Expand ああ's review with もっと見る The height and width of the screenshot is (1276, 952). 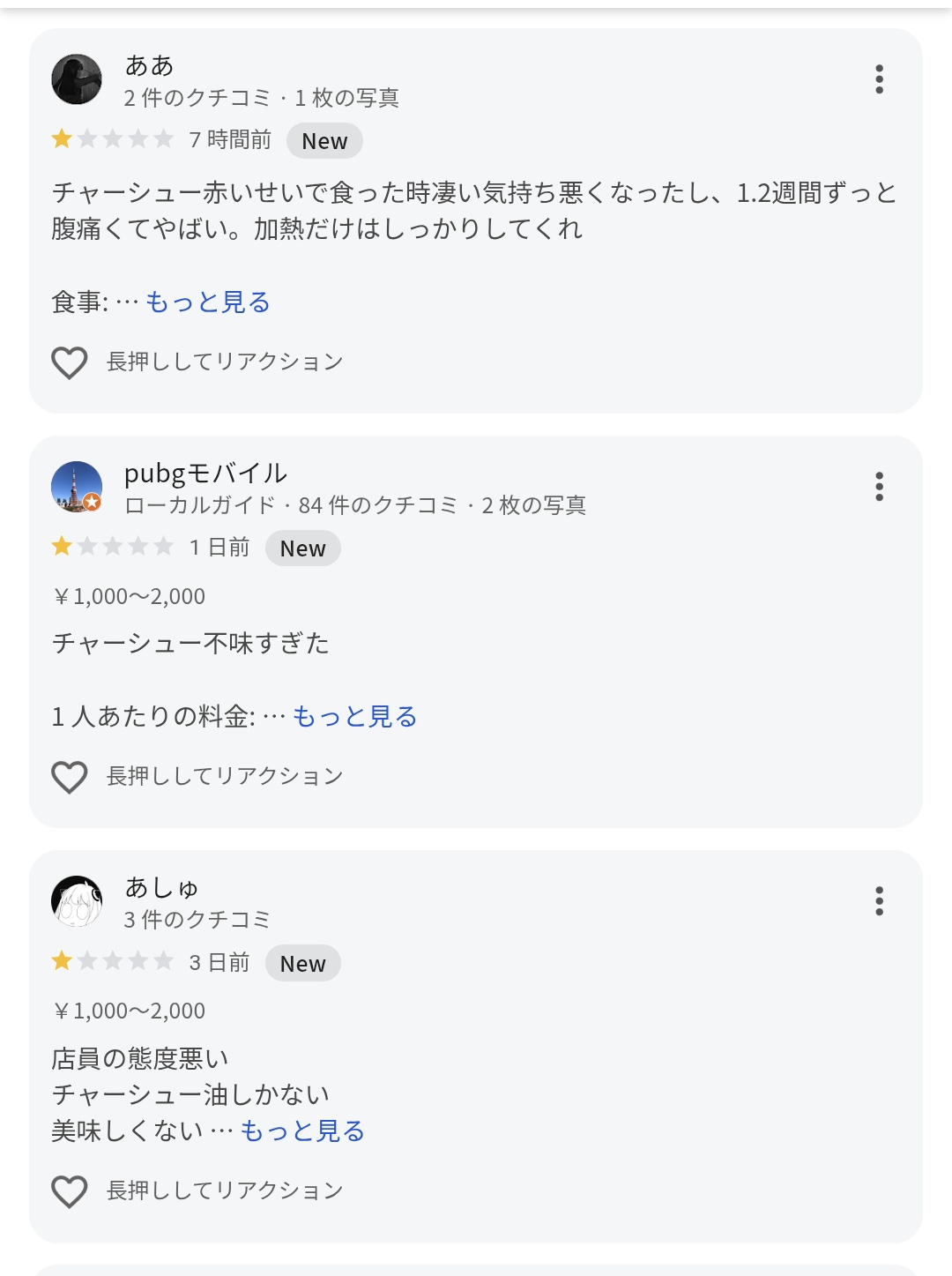click(x=208, y=302)
